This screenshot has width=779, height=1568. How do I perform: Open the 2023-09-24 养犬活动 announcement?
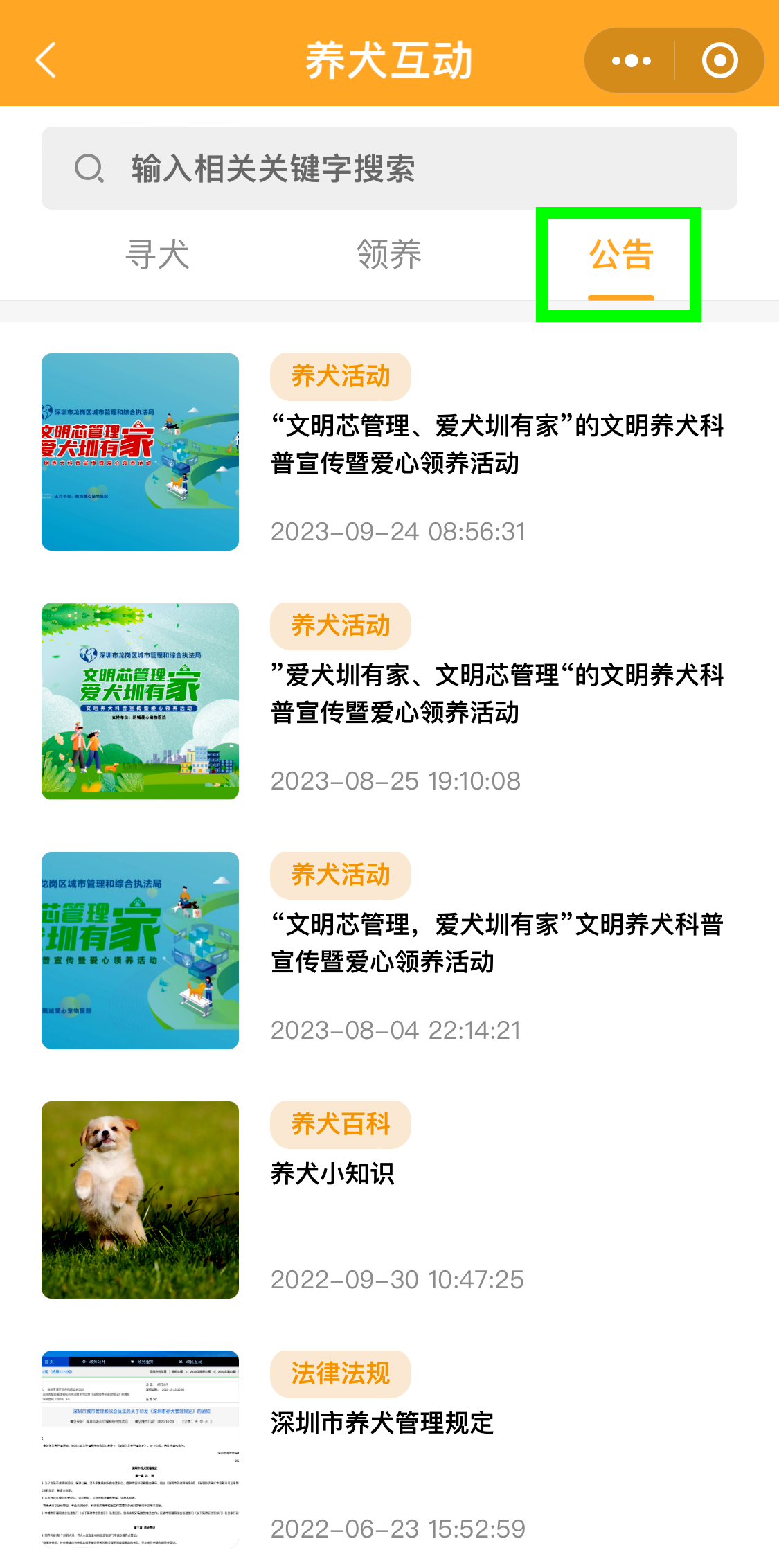pos(389,452)
